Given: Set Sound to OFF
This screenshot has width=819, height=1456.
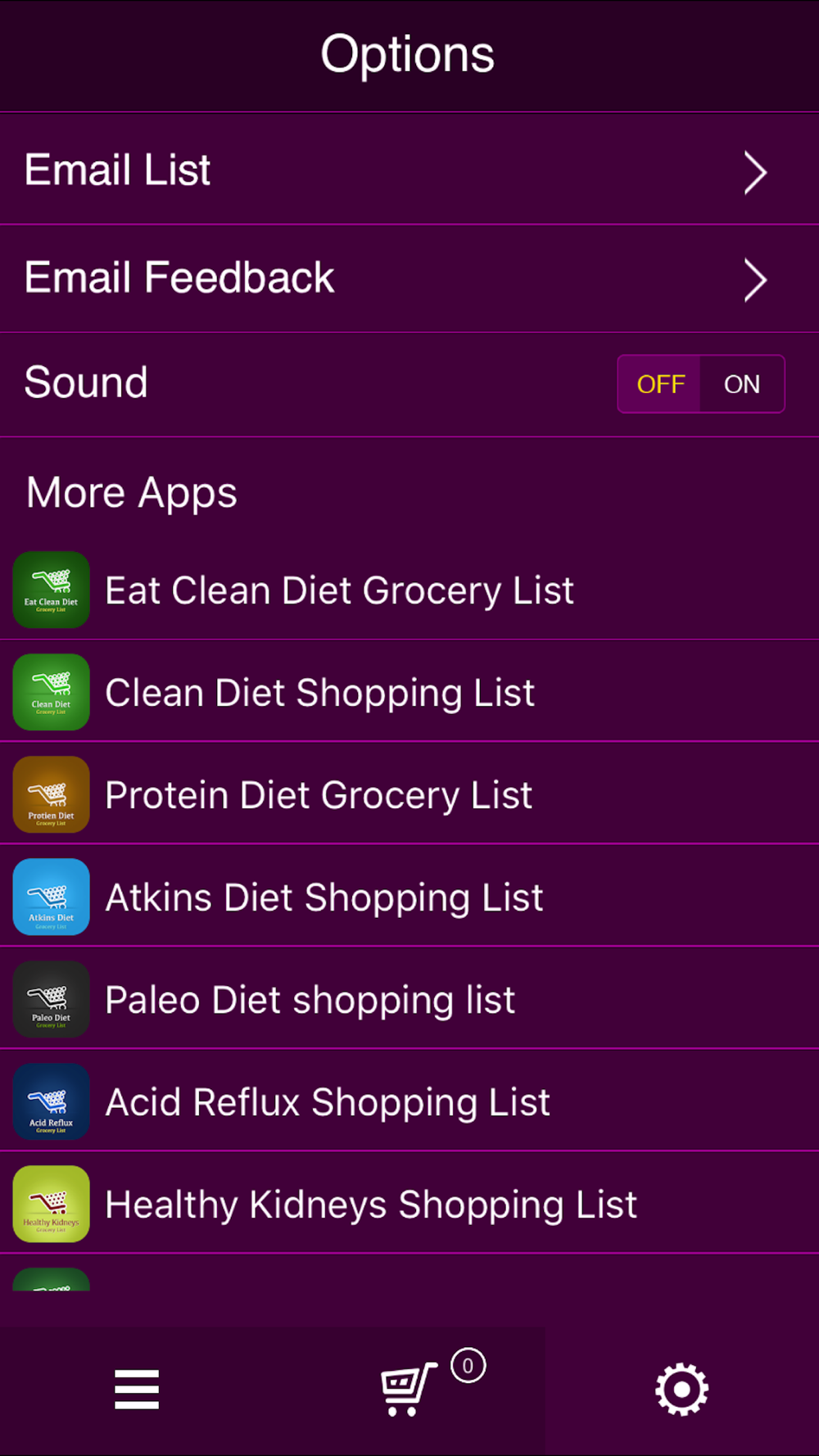Looking at the screenshot, I should (x=660, y=384).
